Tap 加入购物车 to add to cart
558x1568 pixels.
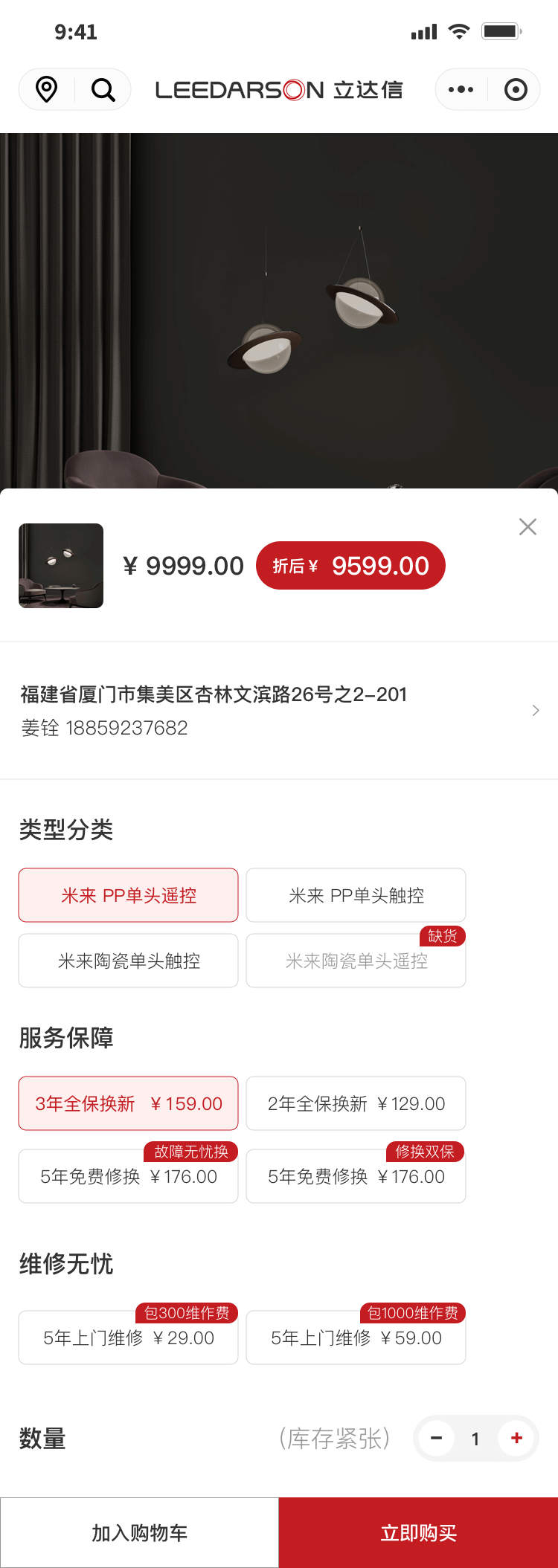pyautogui.click(x=139, y=1532)
